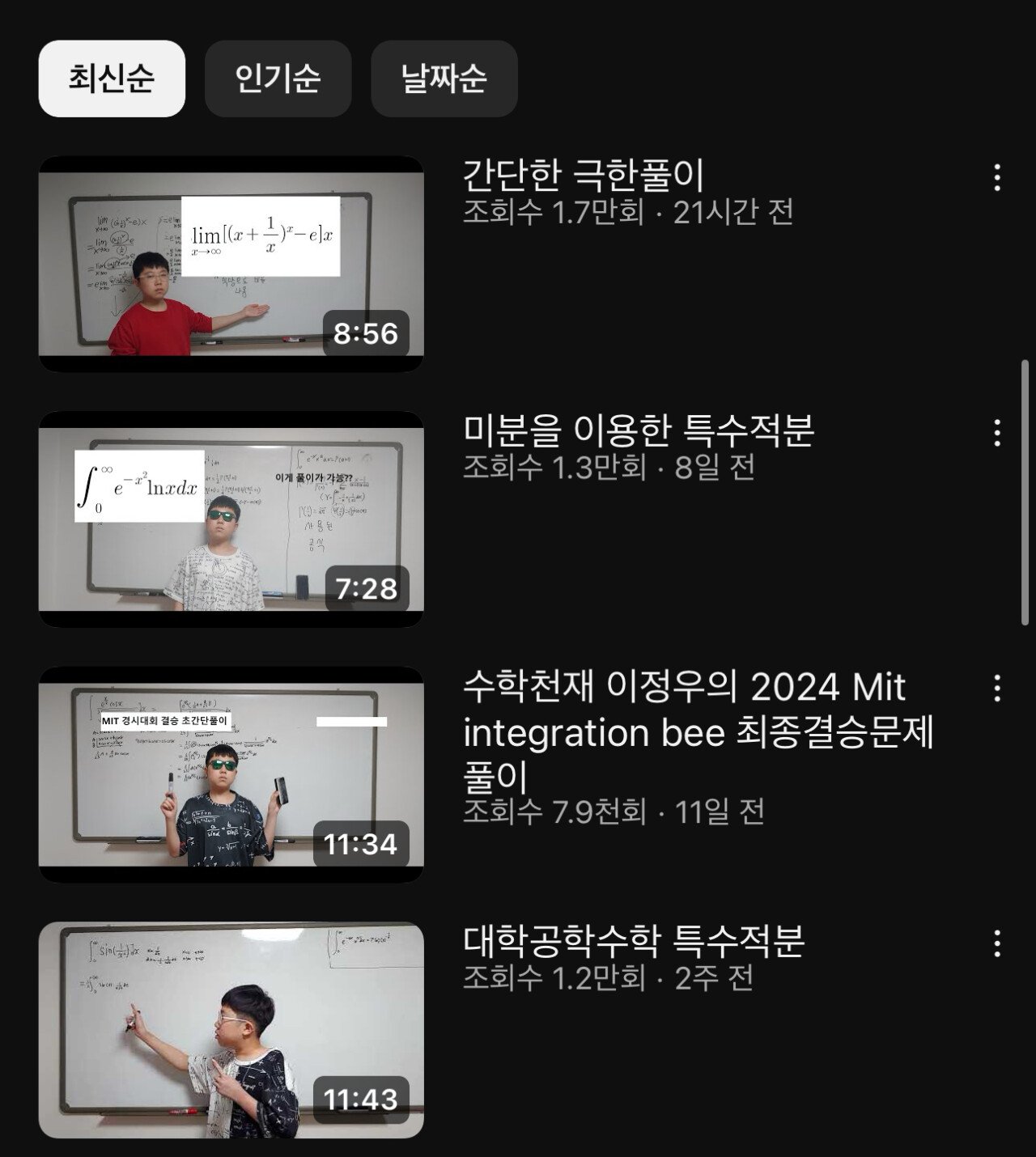Play the 대학공학수학 특수적분 video thumbnail
The height and width of the screenshot is (1157, 1036).
[x=231, y=1029]
